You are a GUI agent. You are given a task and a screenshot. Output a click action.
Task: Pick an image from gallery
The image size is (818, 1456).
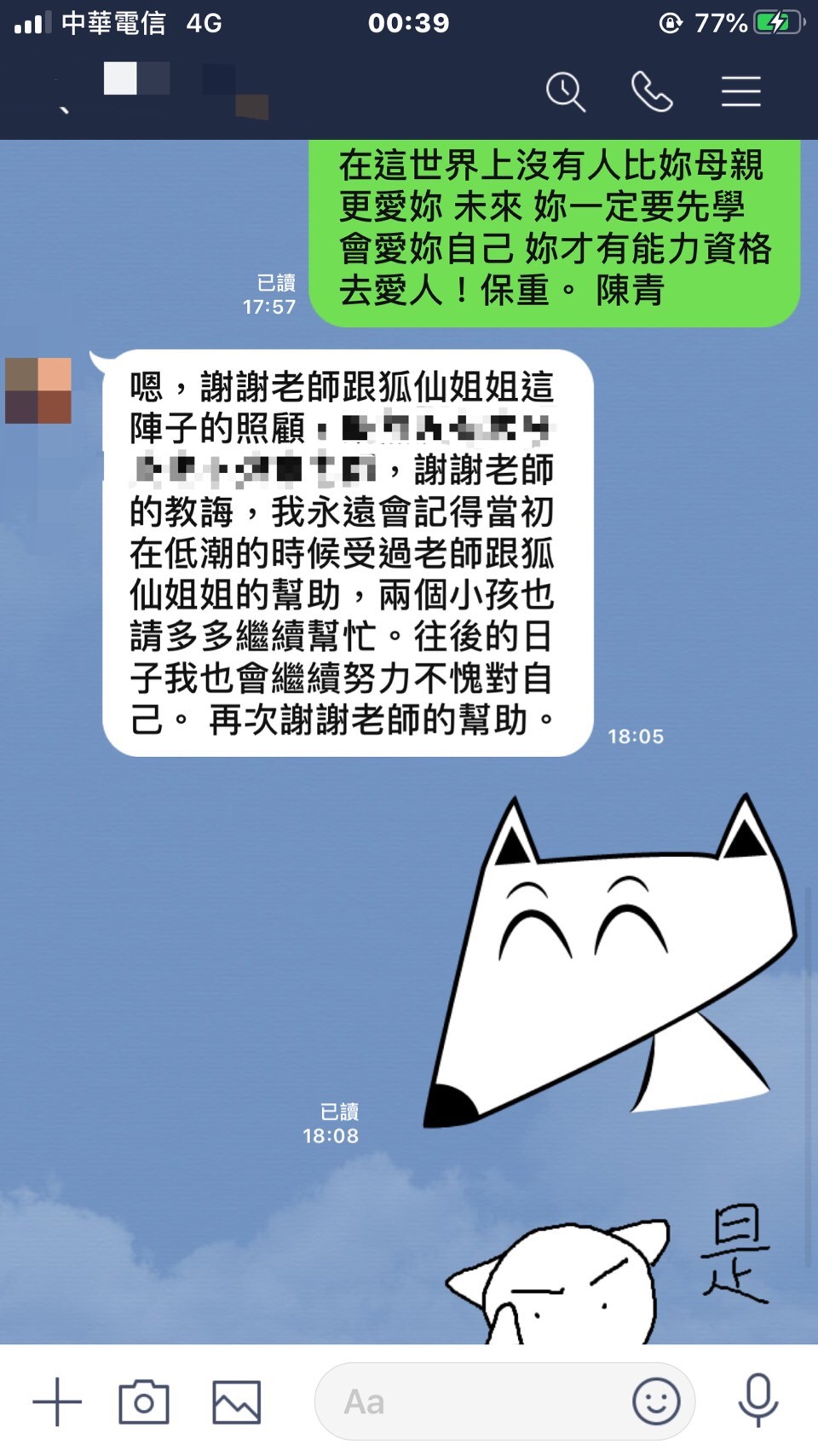click(236, 1401)
